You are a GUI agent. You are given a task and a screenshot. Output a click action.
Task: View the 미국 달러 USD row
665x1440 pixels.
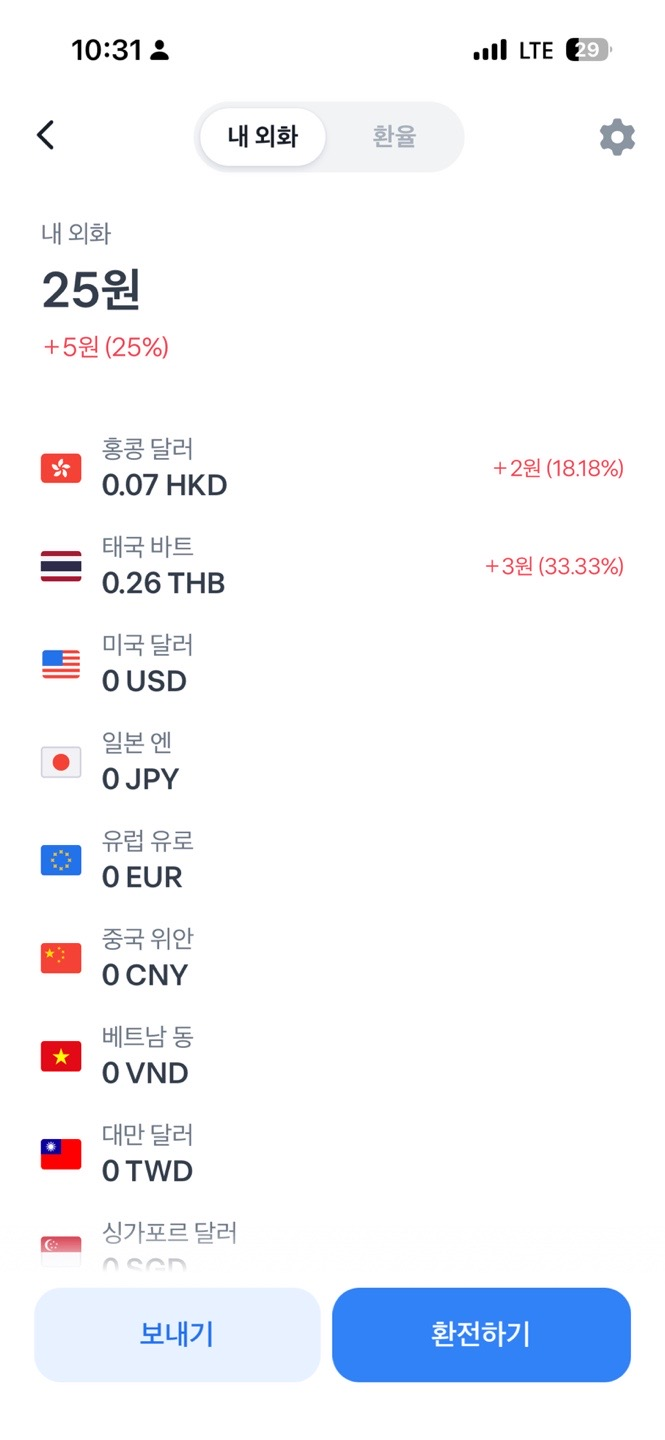pos(332,664)
